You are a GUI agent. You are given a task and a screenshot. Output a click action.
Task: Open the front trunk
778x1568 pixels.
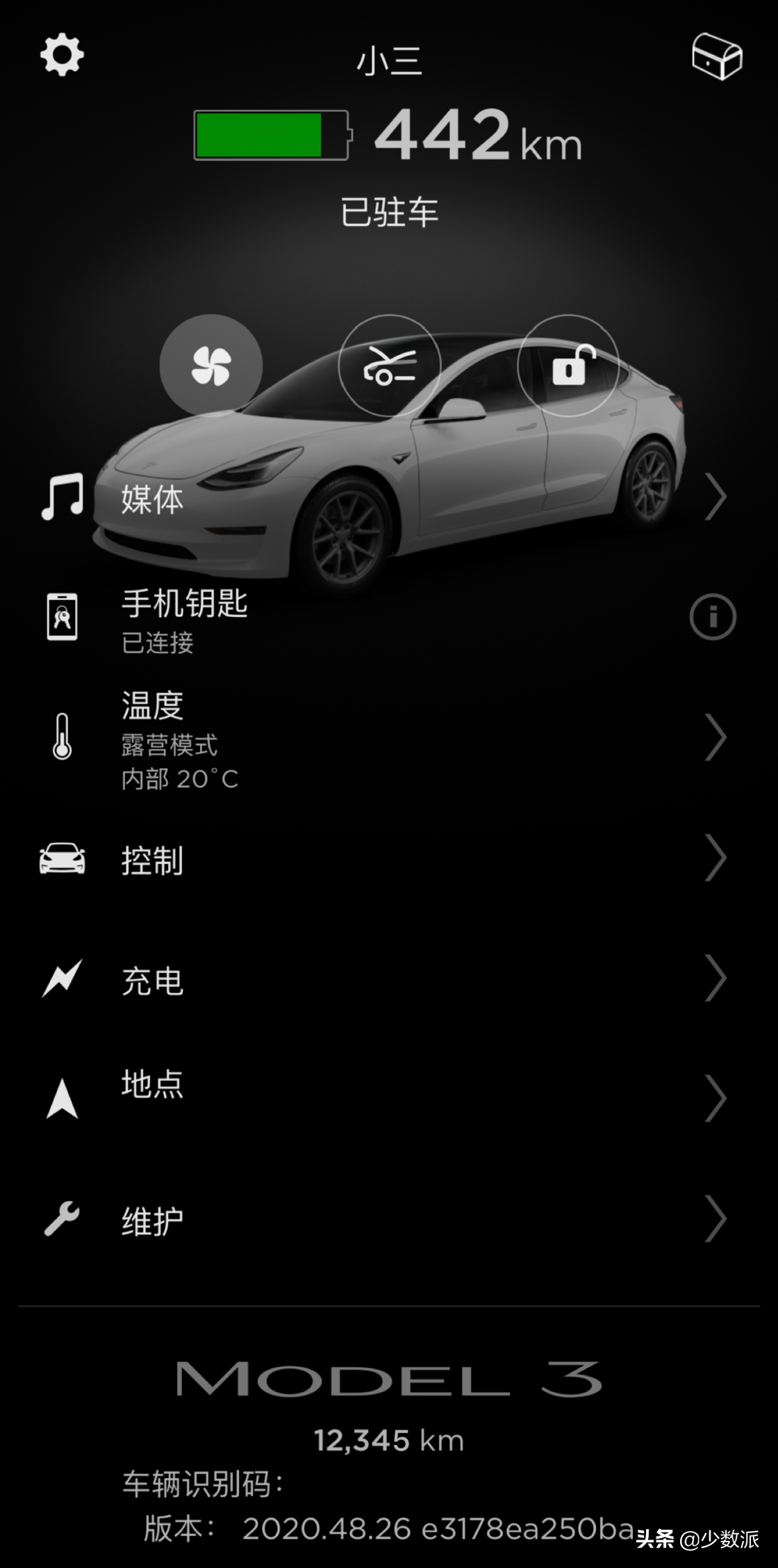tap(389, 366)
